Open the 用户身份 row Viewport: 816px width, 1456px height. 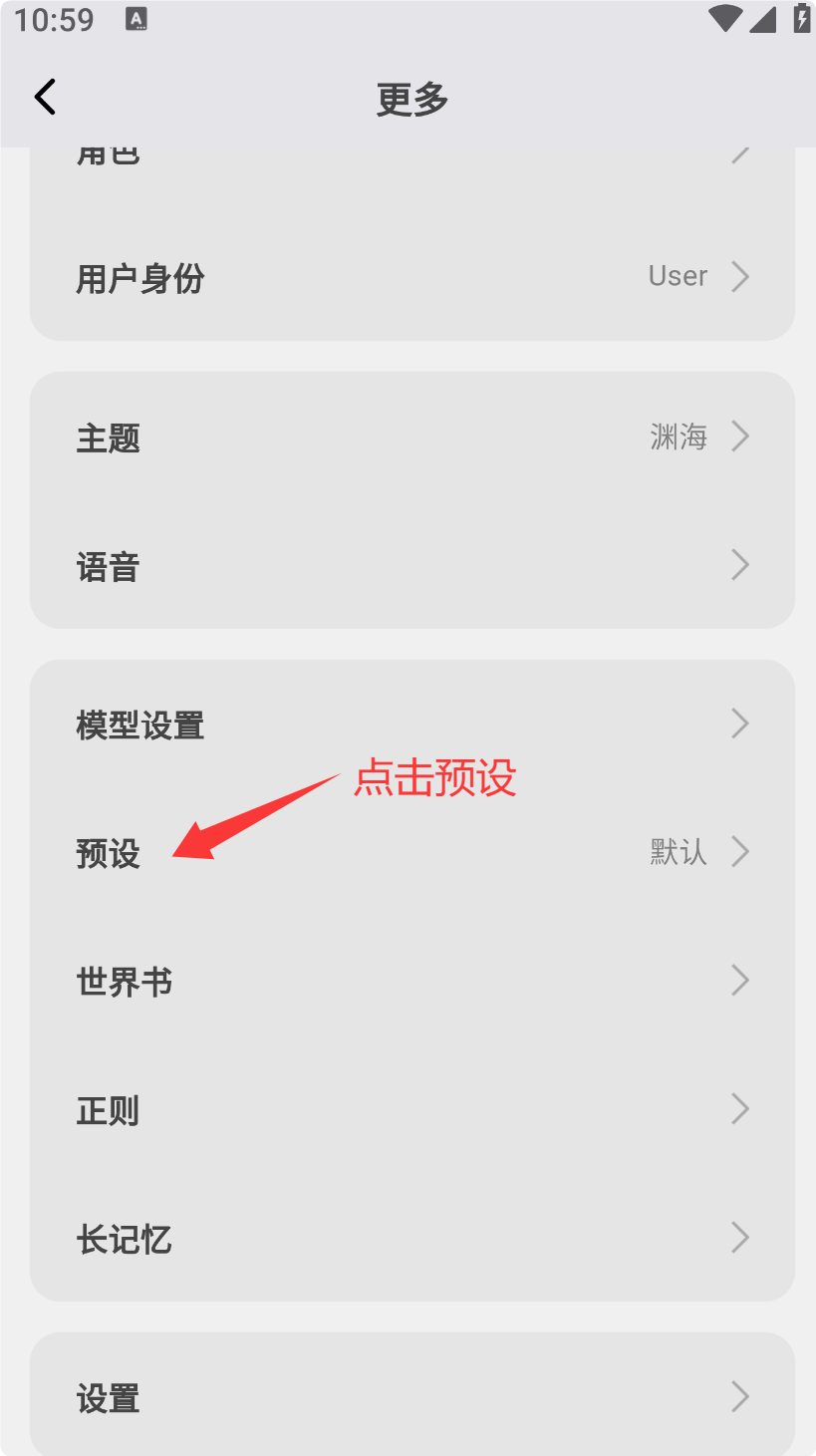point(411,277)
